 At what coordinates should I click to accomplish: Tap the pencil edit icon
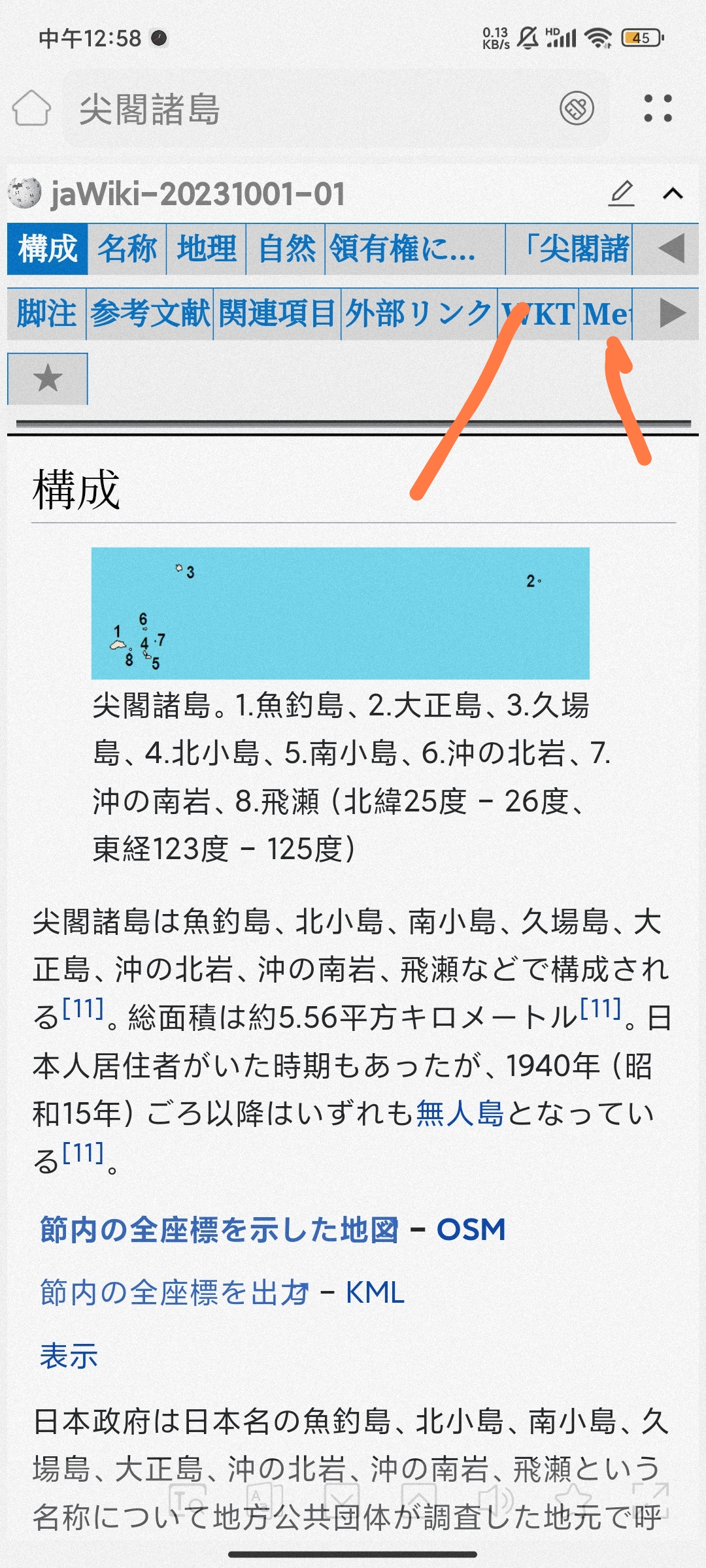(x=622, y=193)
